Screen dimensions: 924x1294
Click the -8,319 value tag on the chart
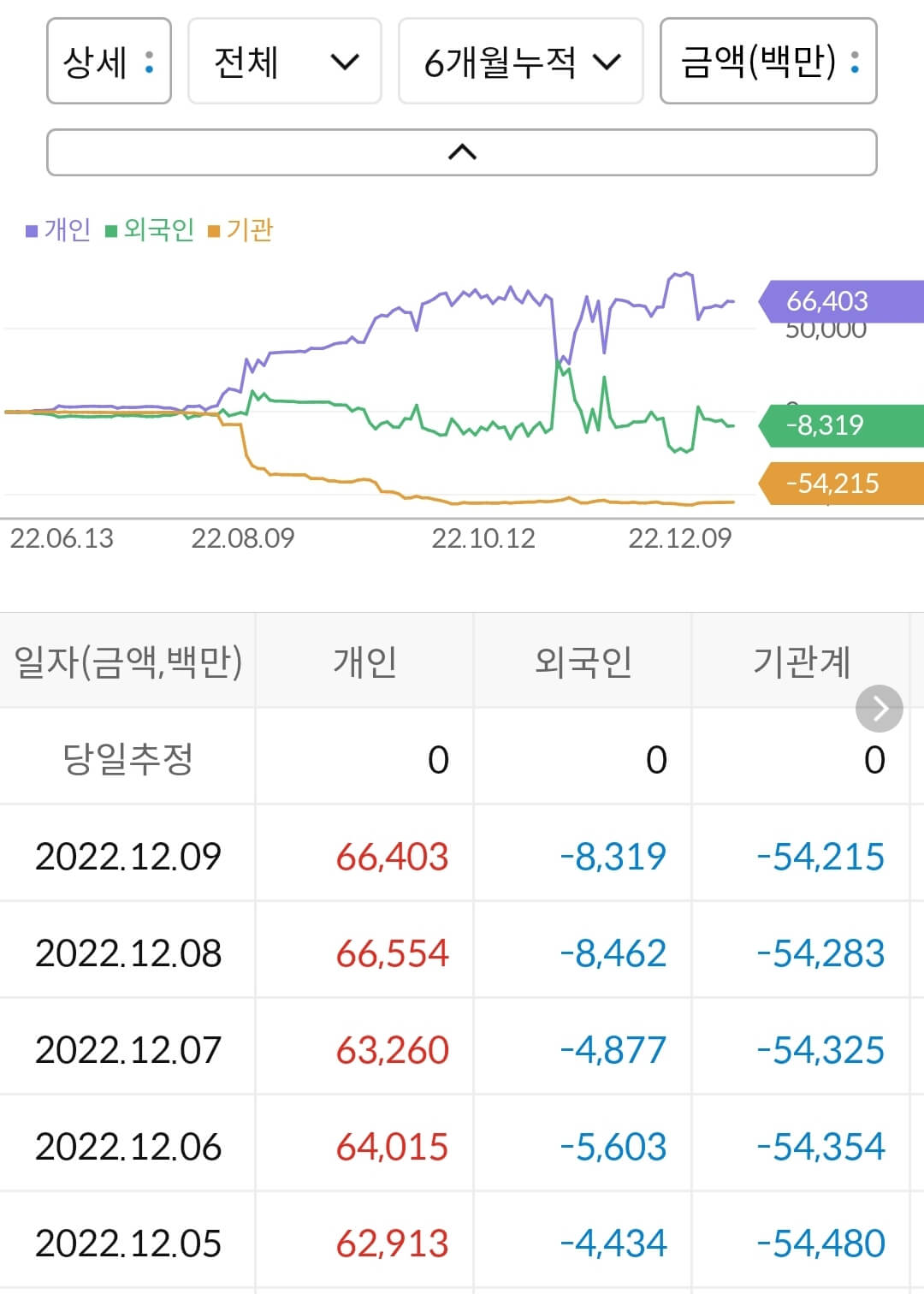[826, 425]
